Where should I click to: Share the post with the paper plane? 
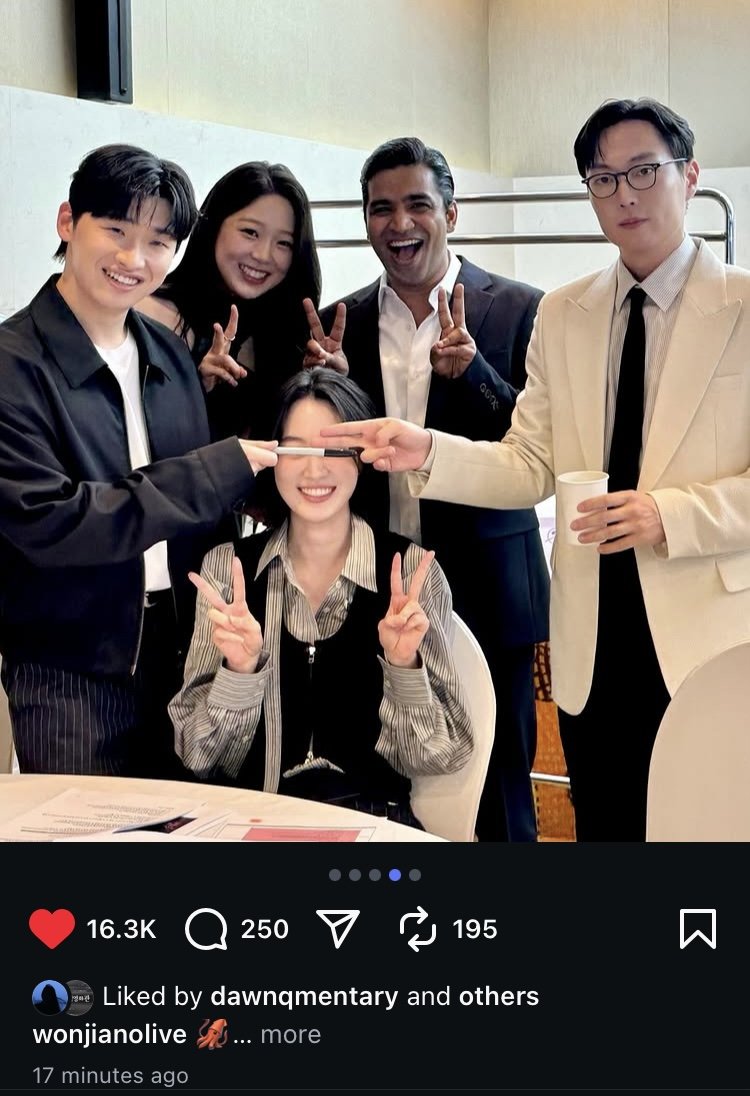[x=338, y=929]
